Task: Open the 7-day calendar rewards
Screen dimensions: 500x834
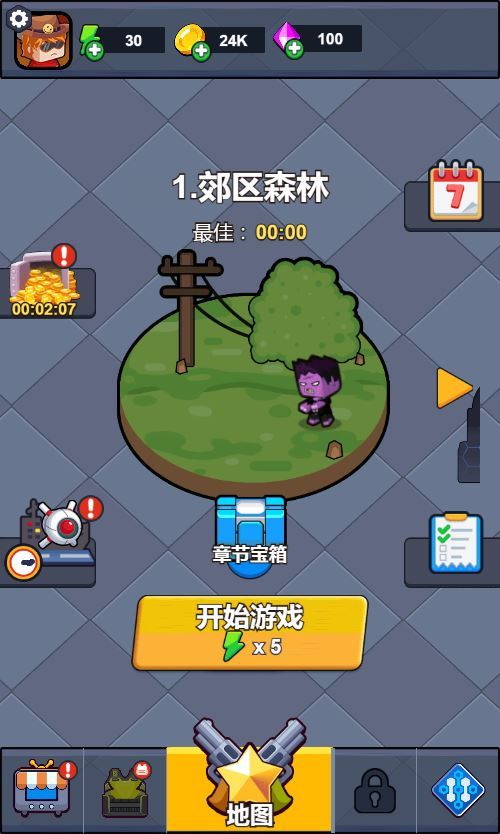Action: click(x=456, y=191)
